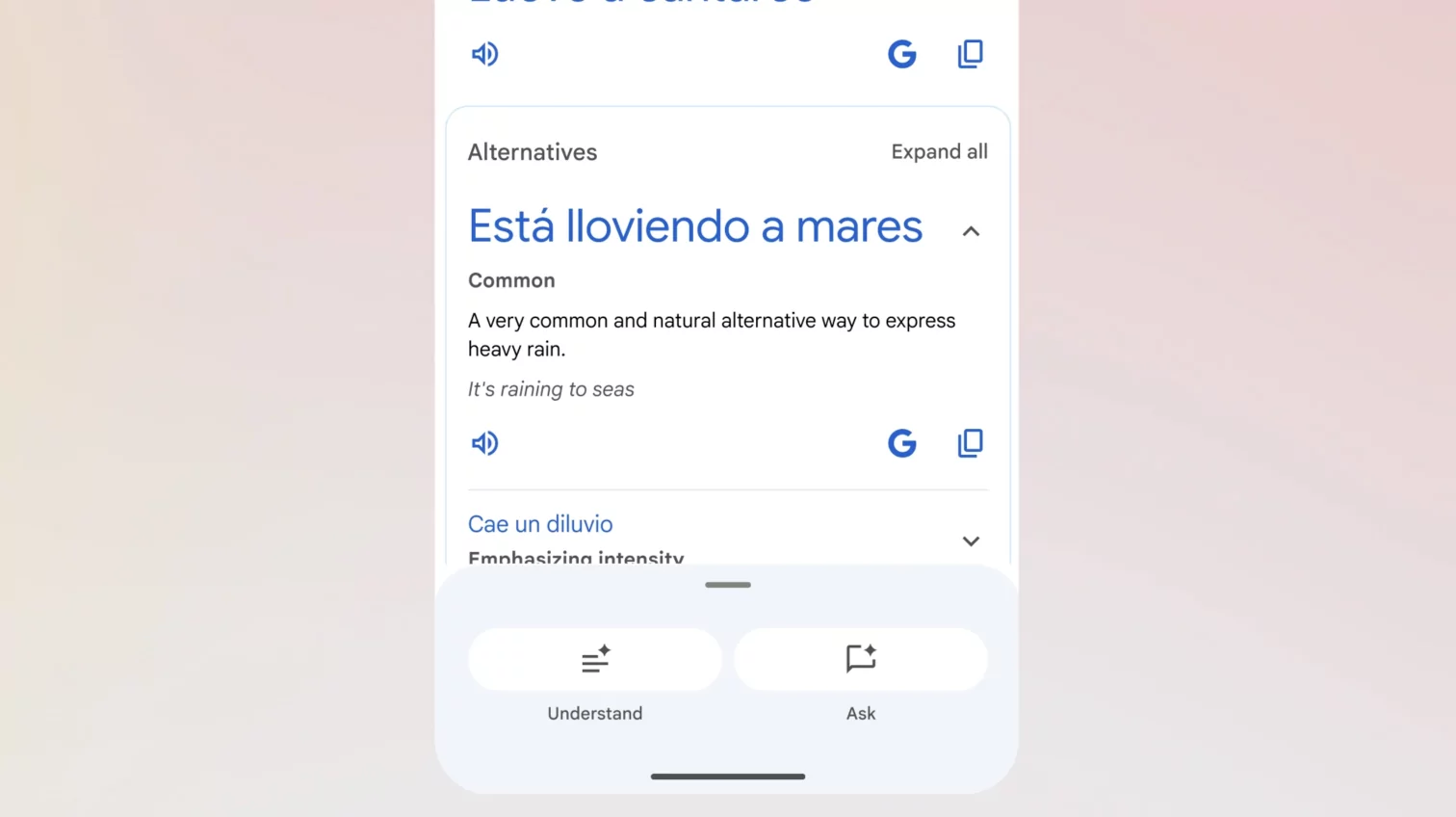Image resolution: width=1456 pixels, height=817 pixels.
Task: Collapse the 'Está lloviendo a mares' alternative
Action: [971, 231]
